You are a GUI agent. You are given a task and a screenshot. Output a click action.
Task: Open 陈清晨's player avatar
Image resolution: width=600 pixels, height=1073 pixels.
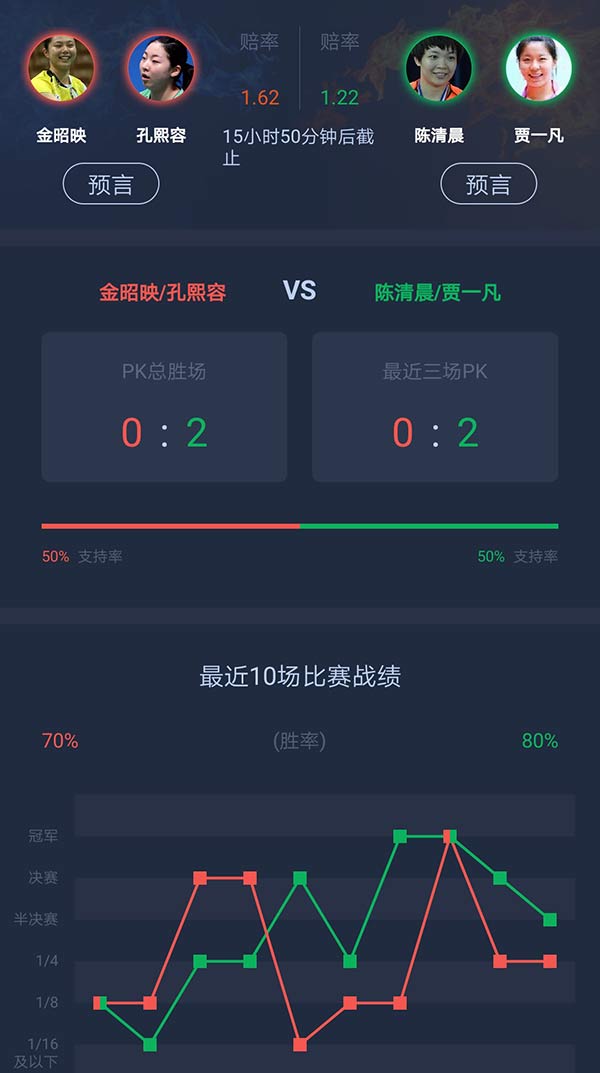pyautogui.click(x=439, y=68)
